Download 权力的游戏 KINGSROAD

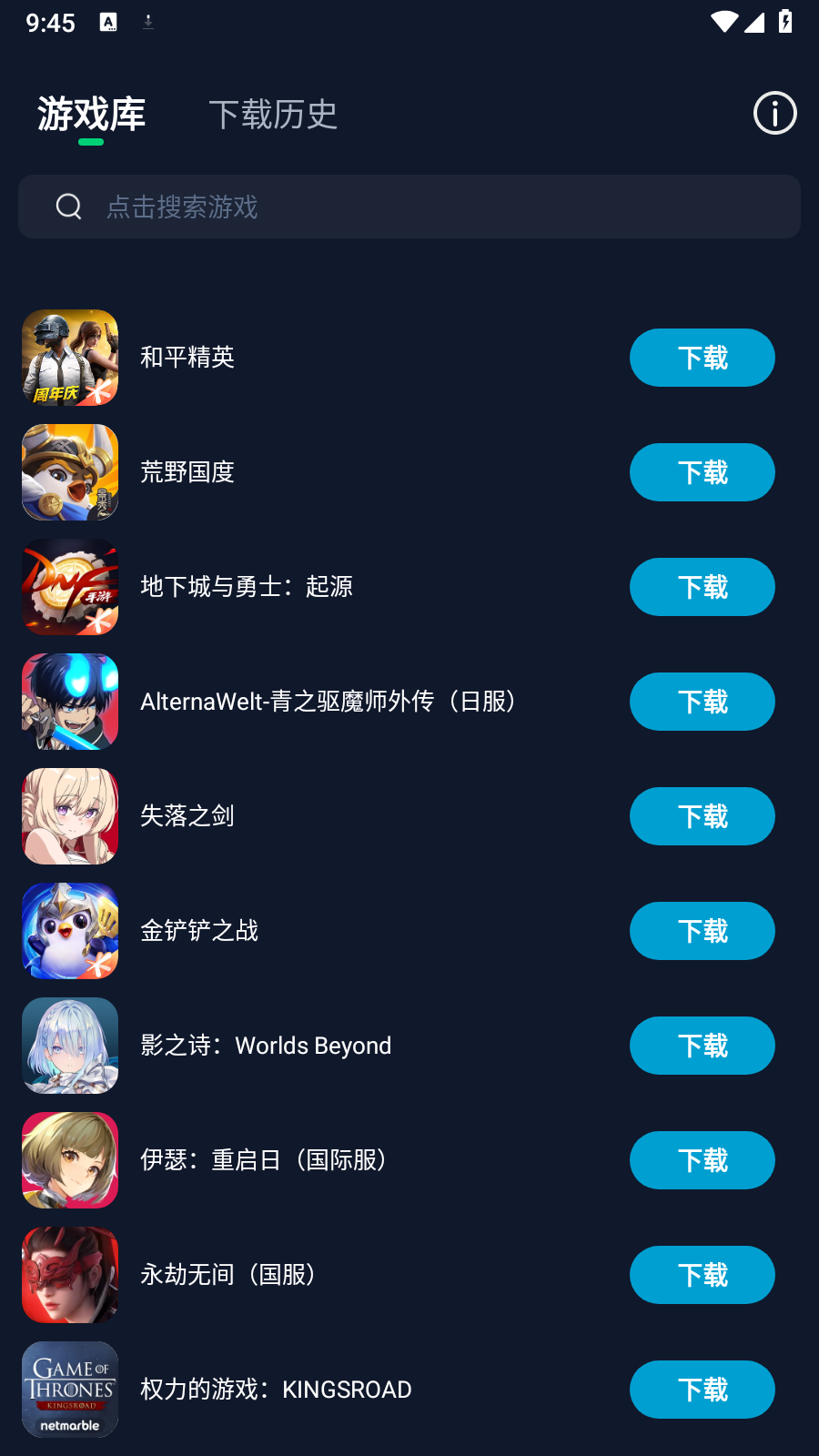click(x=702, y=1390)
